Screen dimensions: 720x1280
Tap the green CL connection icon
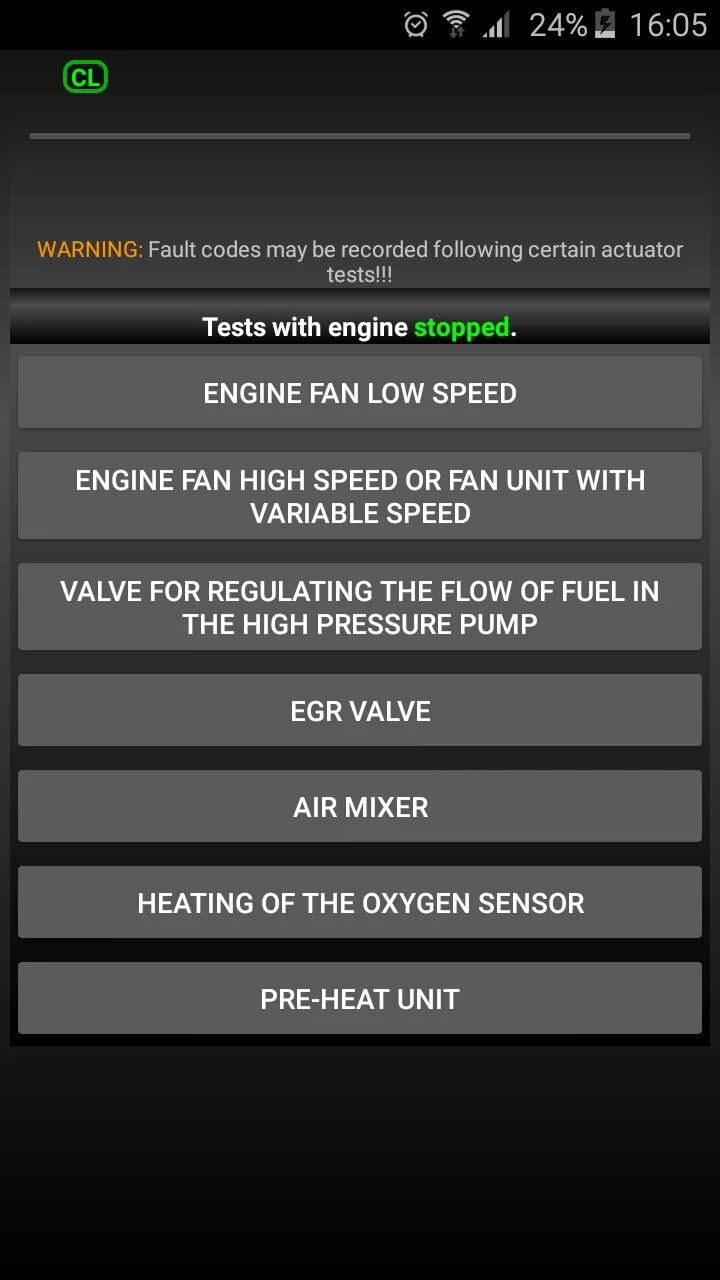coord(85,77)
